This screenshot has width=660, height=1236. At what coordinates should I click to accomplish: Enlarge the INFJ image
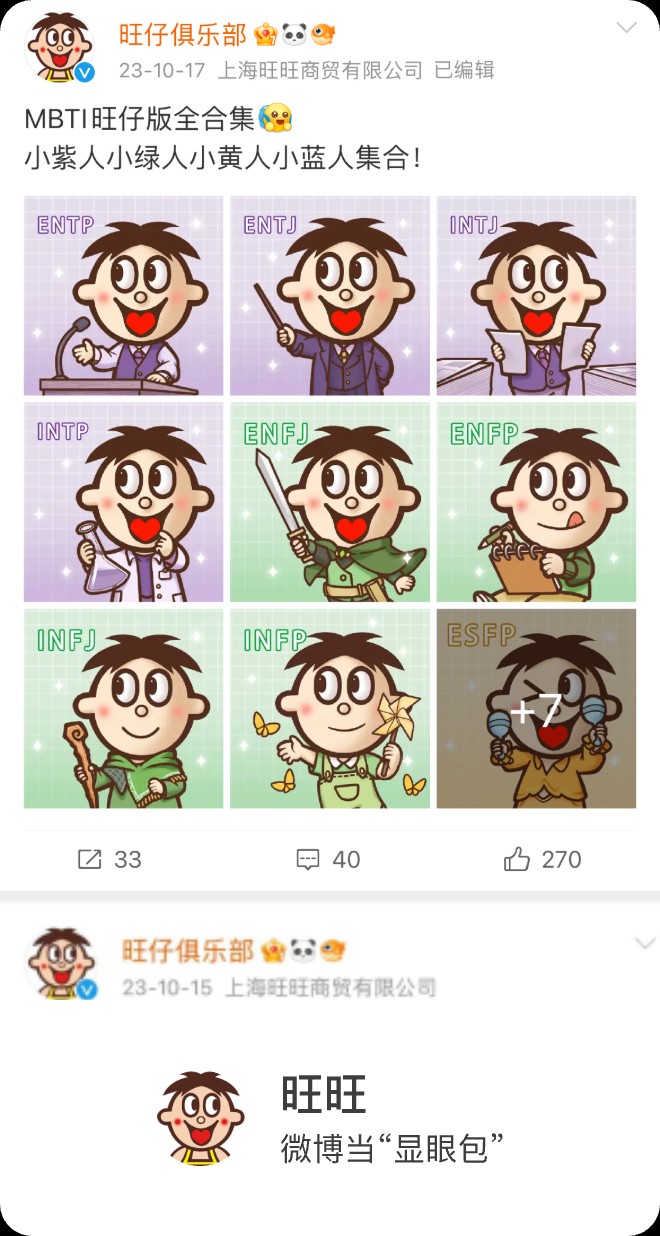(124, 708)
